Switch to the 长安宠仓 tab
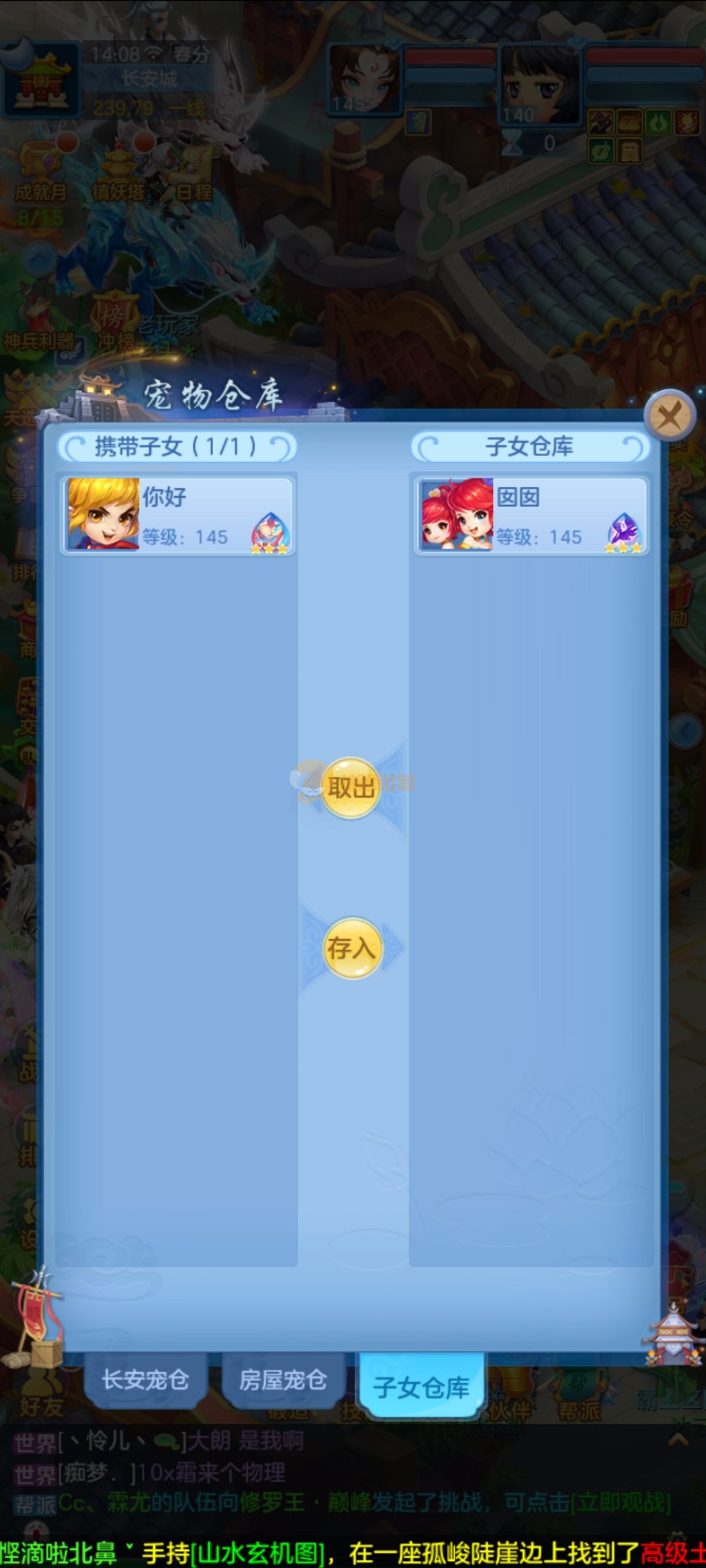This screenshot has width=706, height=1568. pos(145,1380)
